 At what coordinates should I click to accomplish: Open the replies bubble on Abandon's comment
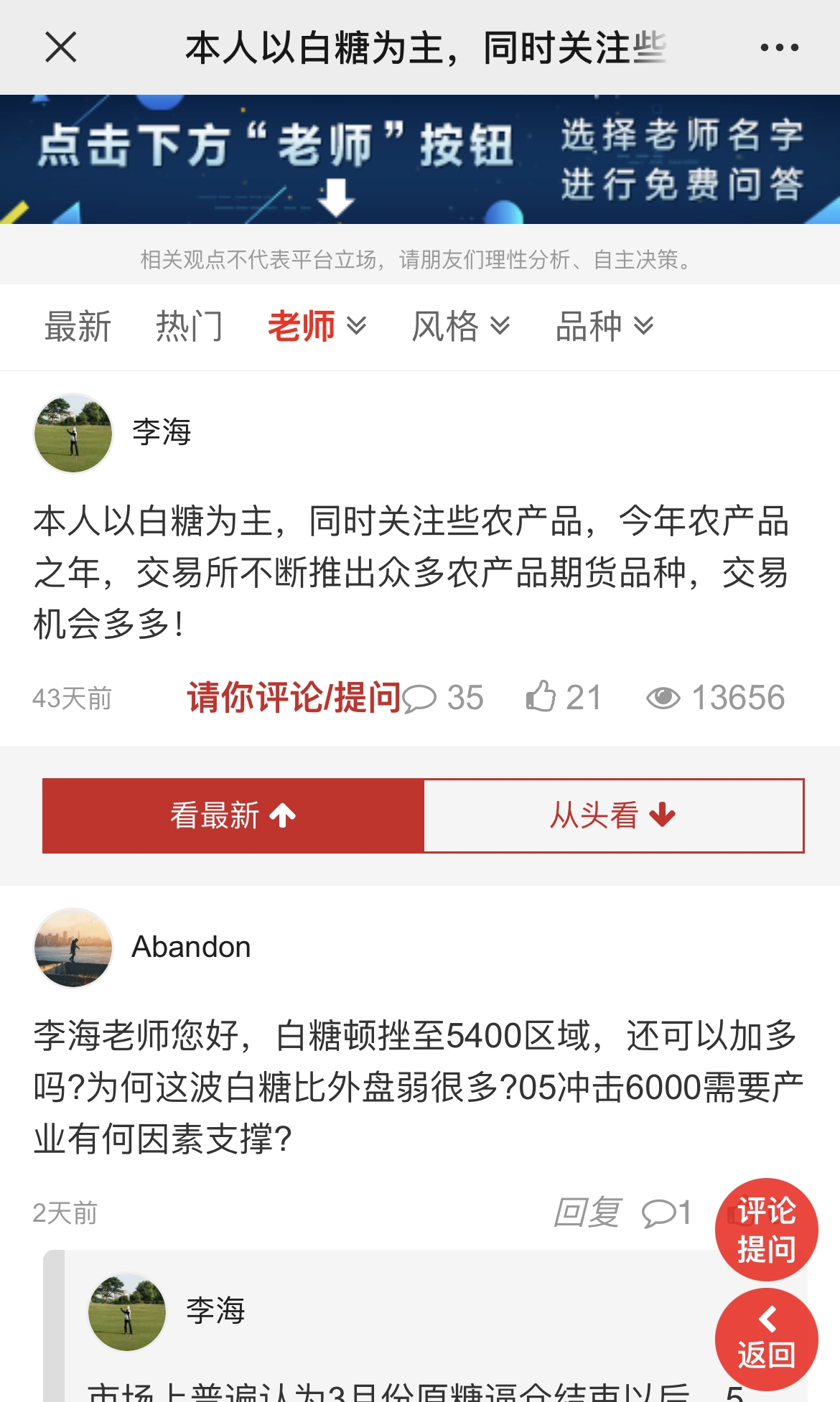tap(666, 1213)
